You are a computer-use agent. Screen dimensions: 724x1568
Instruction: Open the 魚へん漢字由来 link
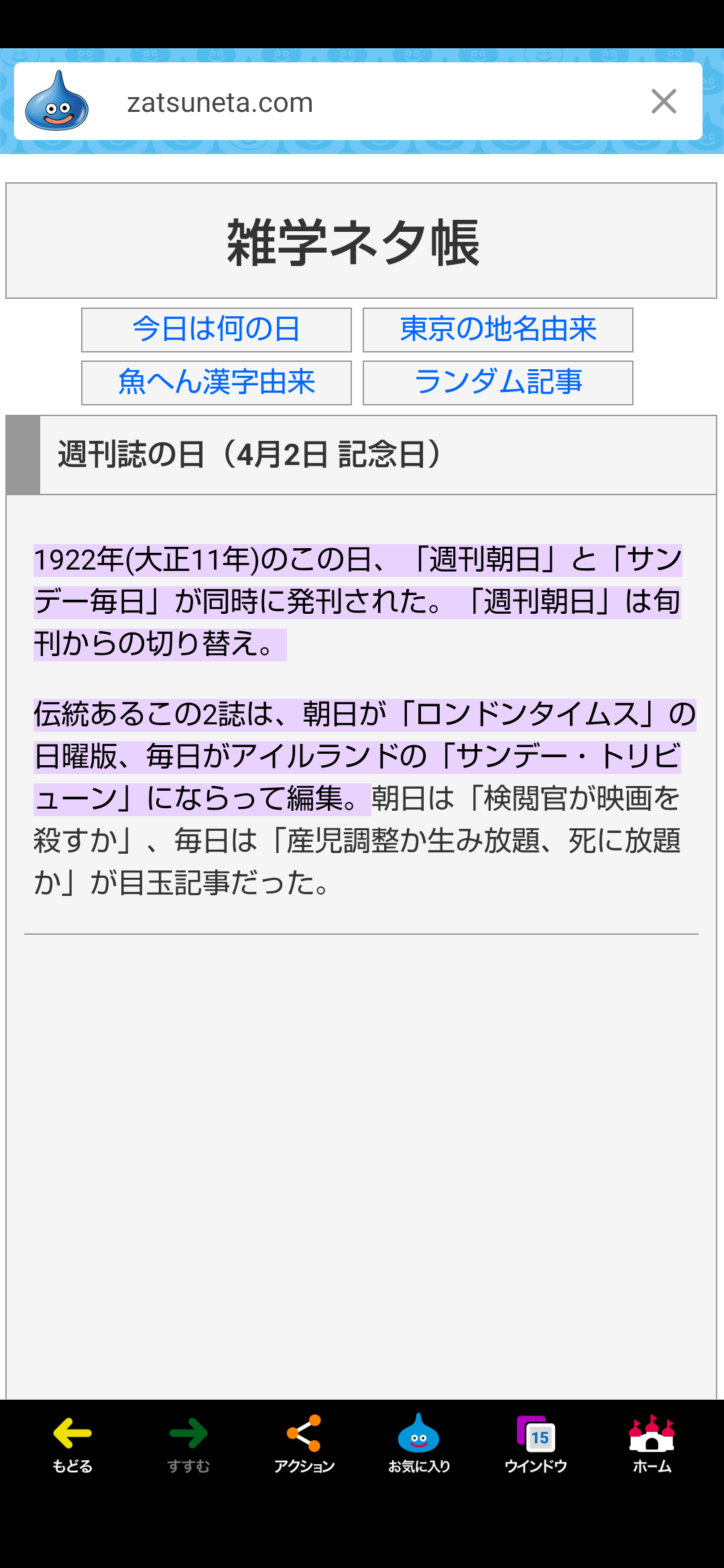click(217, 383)
